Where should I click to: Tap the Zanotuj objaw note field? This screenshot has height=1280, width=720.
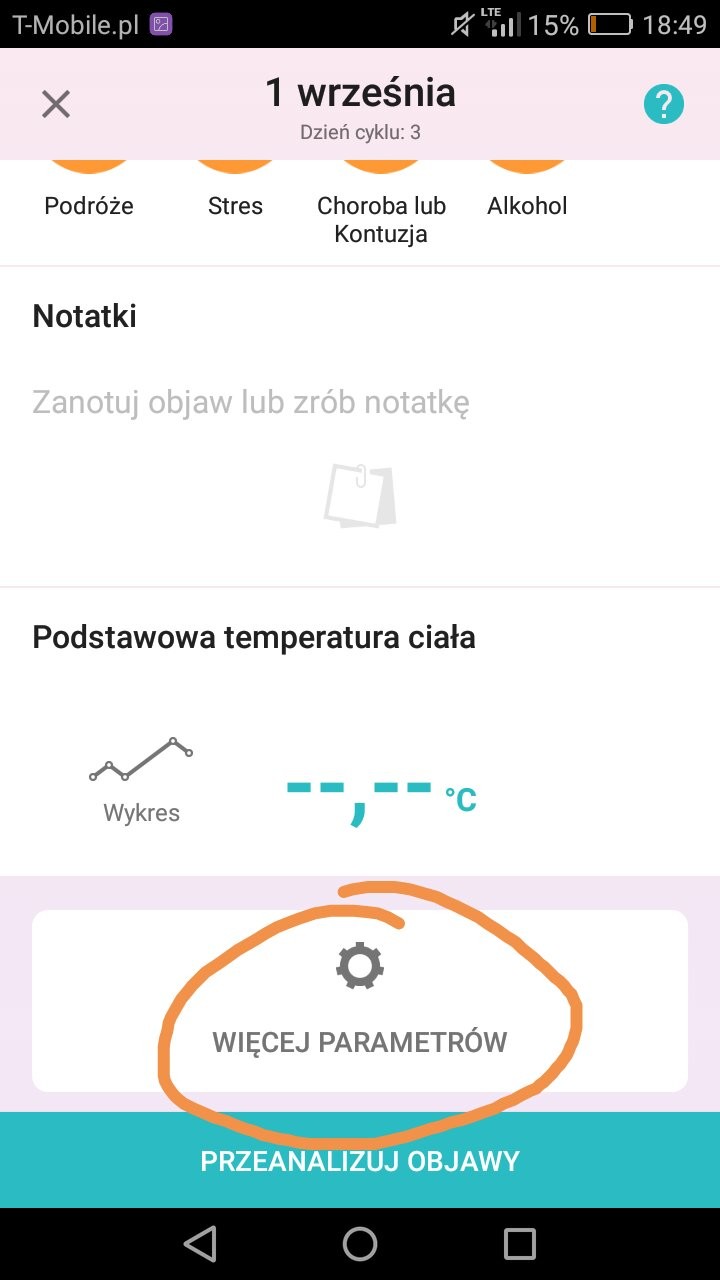pyautogui.click(x=251, y=403)
